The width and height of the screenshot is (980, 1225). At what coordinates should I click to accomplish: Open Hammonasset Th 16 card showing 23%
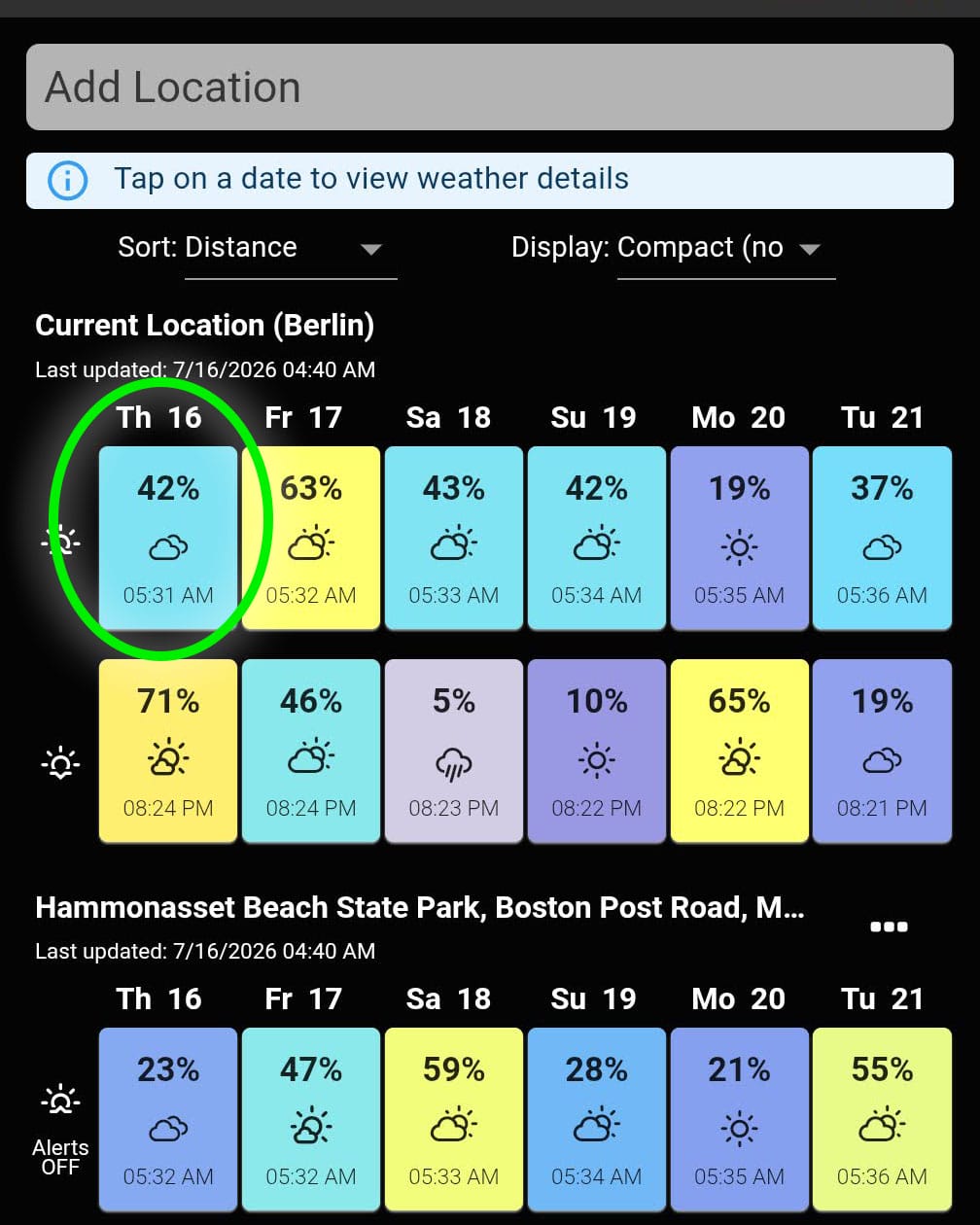click(x=168, y=1119)
